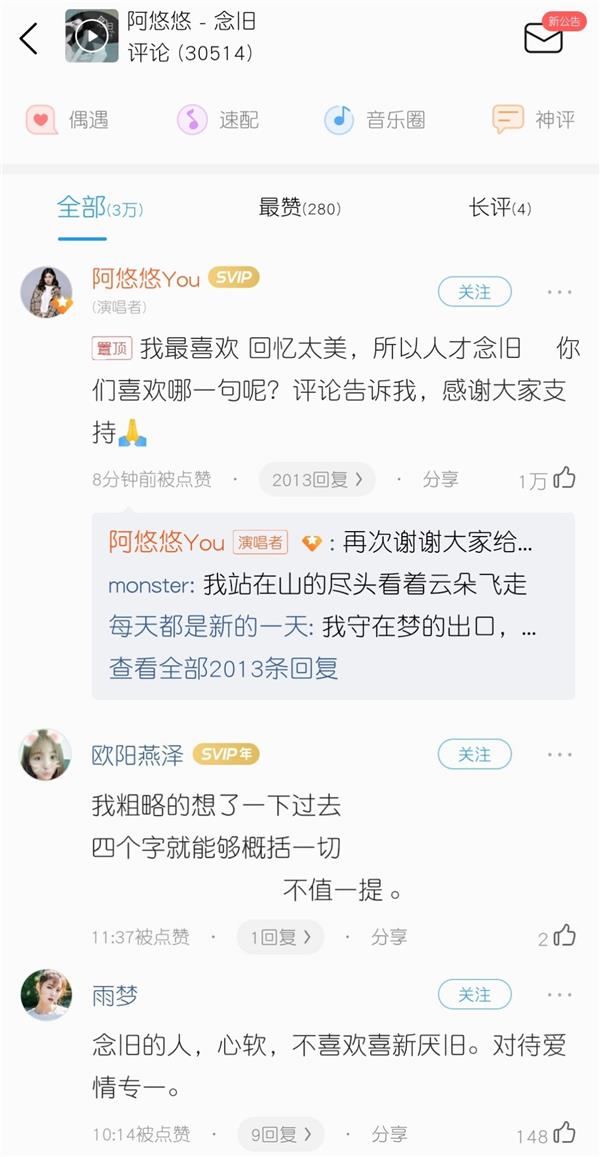The width and height of the screenshot is (600, 1157).
Task: View all 2013 replies link
Action: coord(224,669)
